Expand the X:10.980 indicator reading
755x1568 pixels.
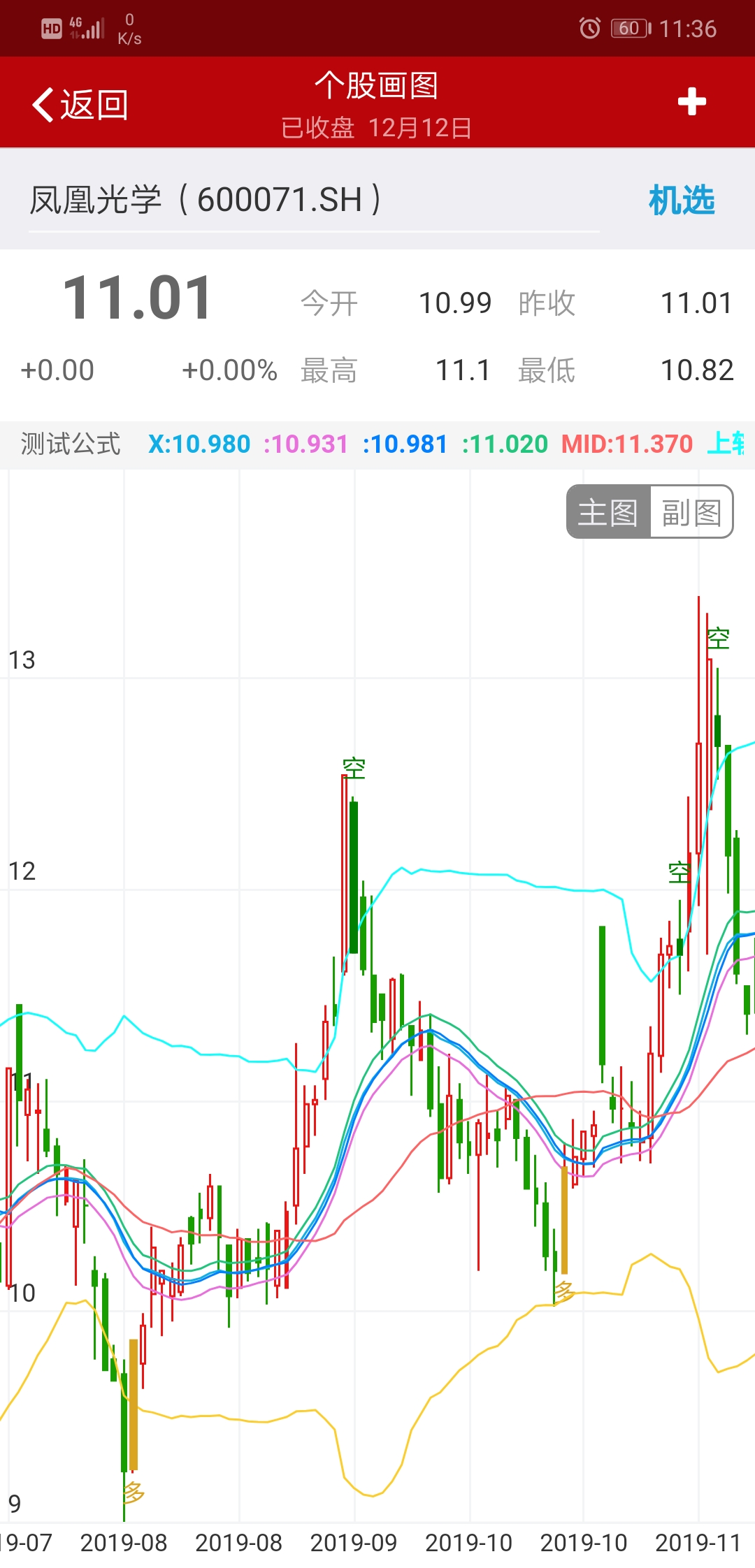coord(199,442)
